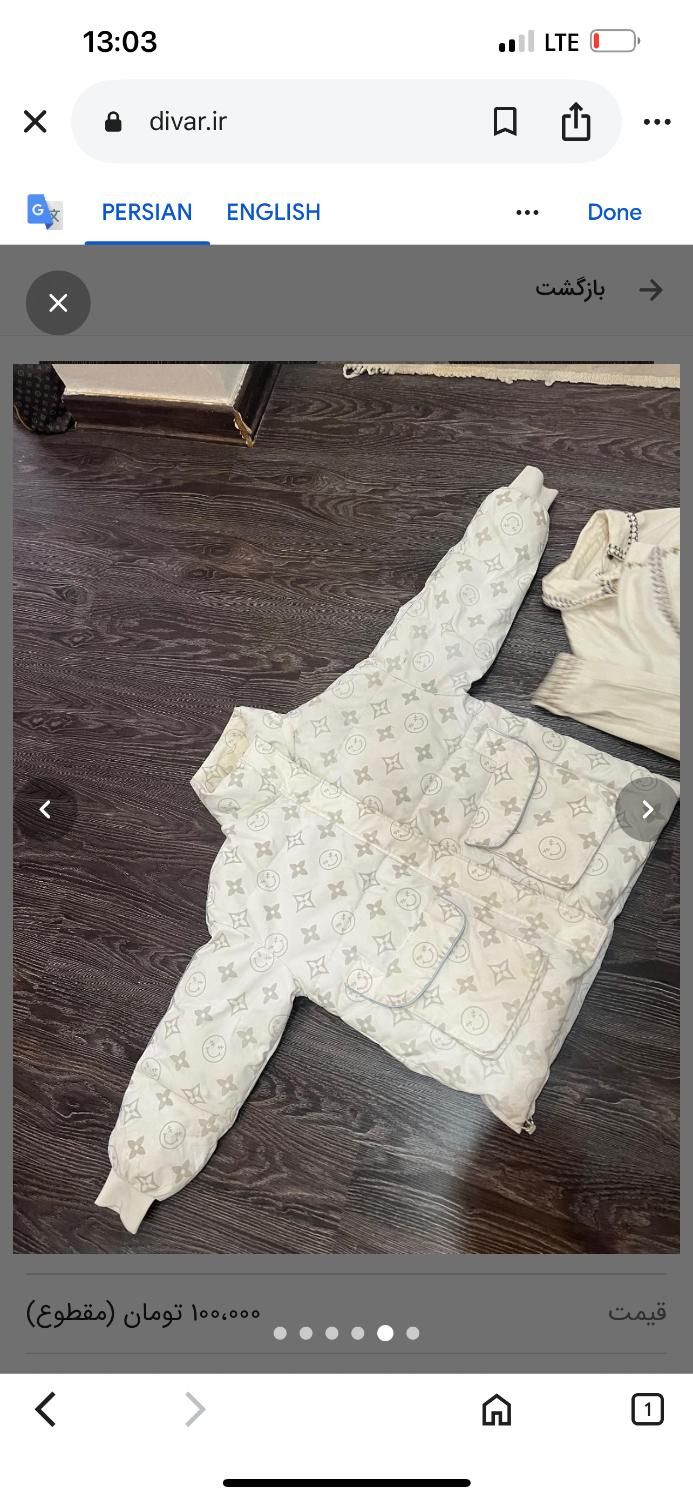Go back via بازگشت arrow
Image resolution: width=693 pixels, height=1500 pixels.
[650, 290]
